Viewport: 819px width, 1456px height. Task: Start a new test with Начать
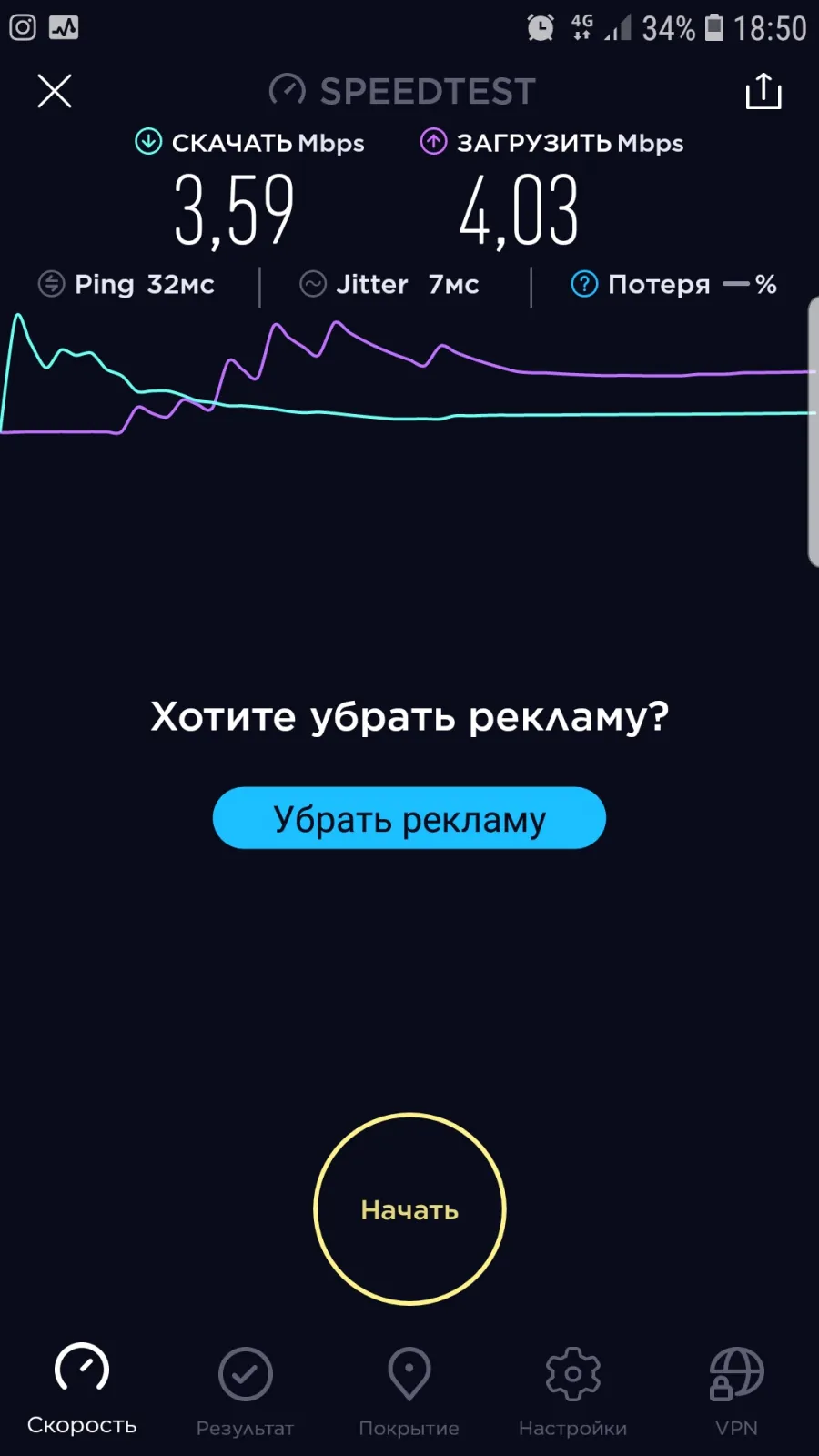tap(409, 1209)
